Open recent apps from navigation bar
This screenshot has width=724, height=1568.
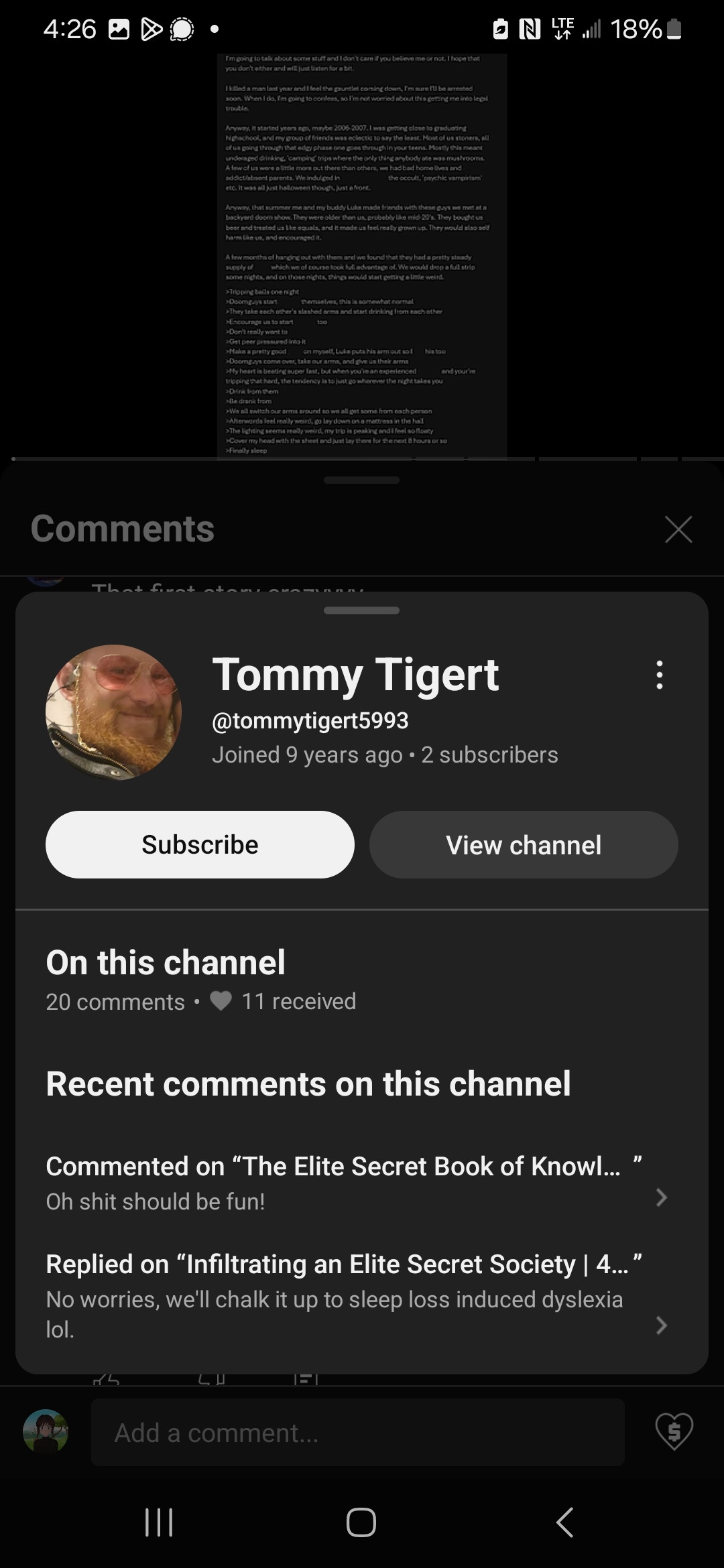[159, 1522]
